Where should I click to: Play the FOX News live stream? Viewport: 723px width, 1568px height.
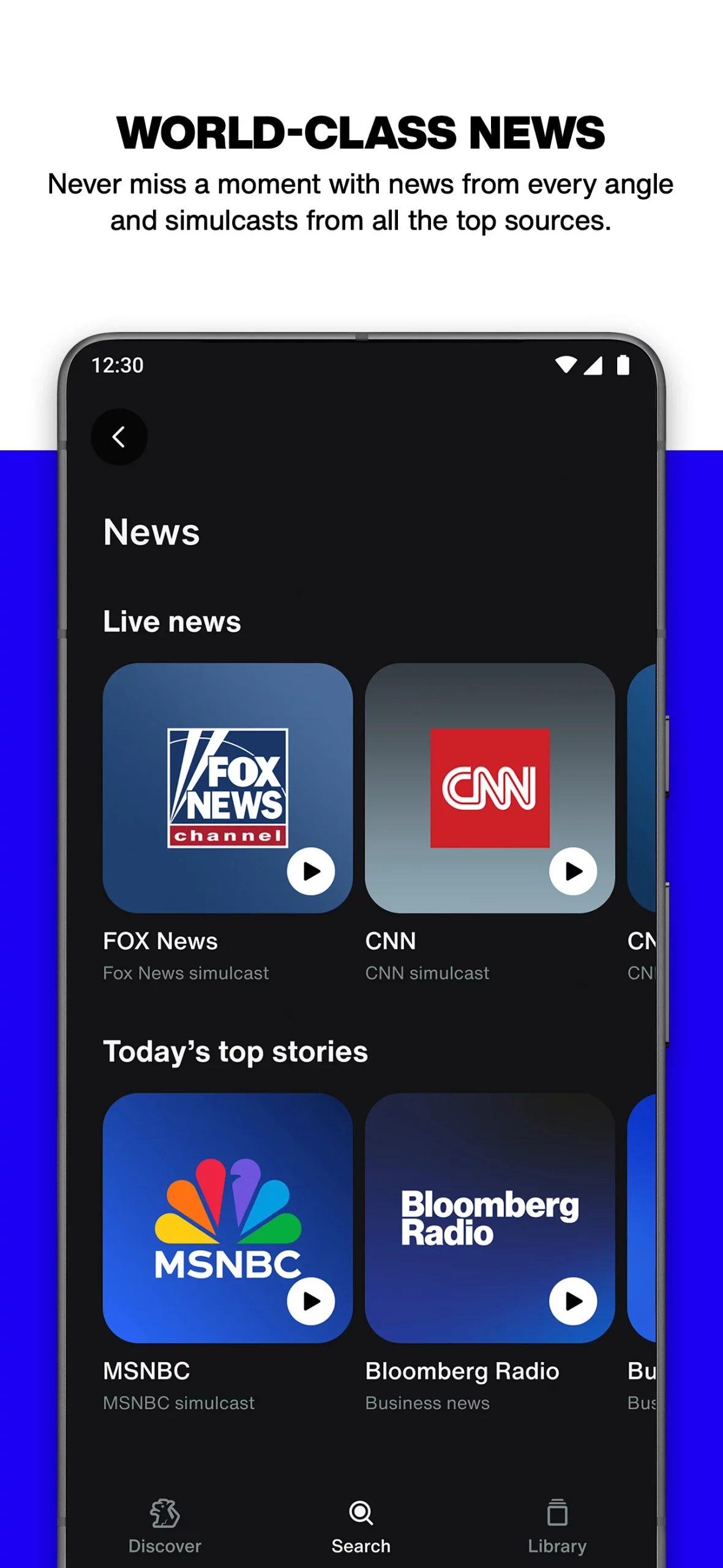310,870
